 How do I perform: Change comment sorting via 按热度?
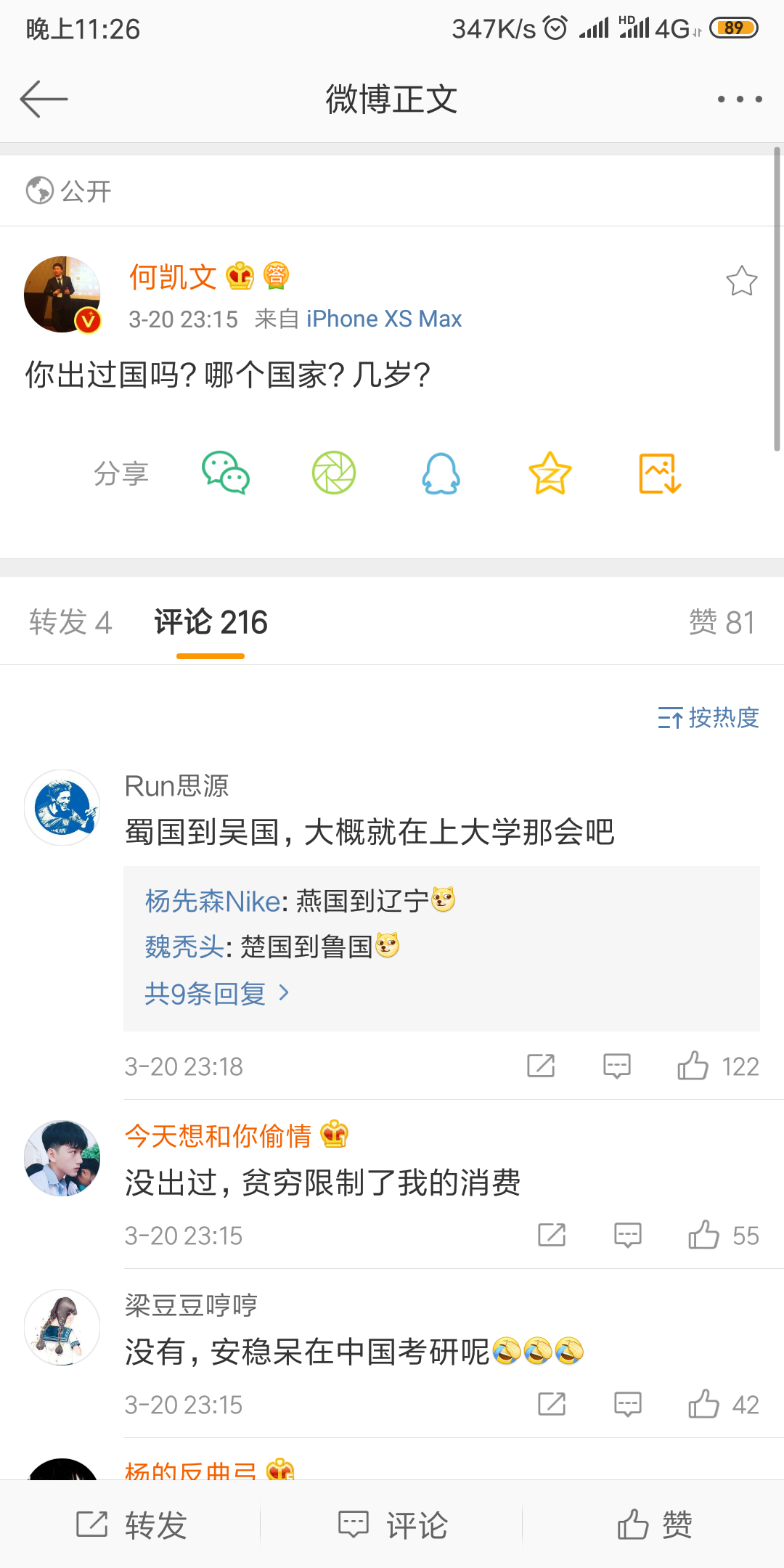[x=709, y=718]
